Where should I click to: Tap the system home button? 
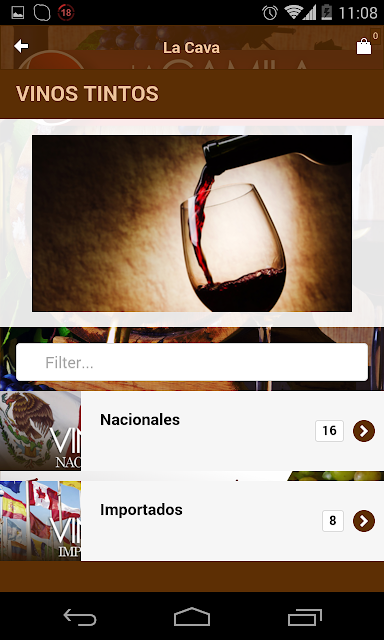[192, 617]
